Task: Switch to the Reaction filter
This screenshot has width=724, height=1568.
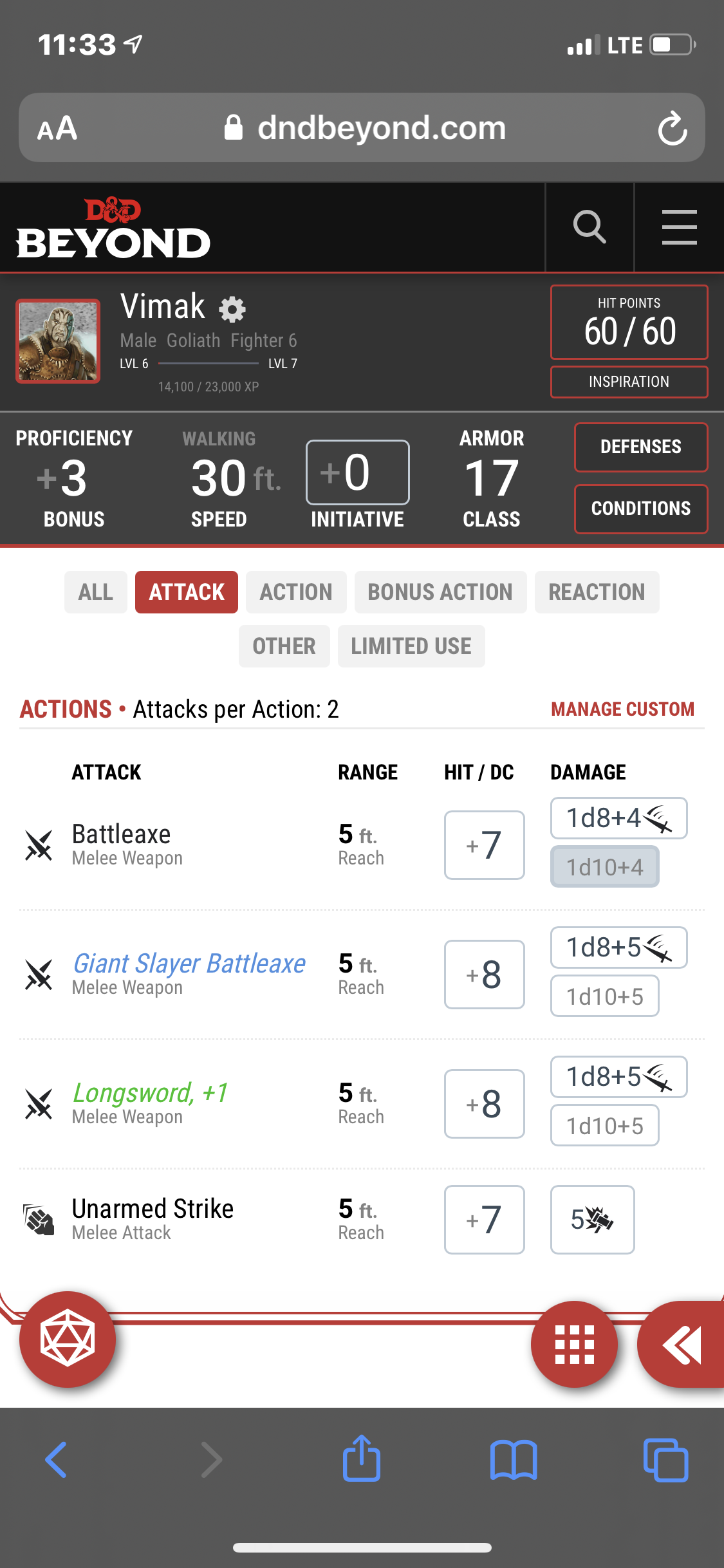Action: coord(597,592)
